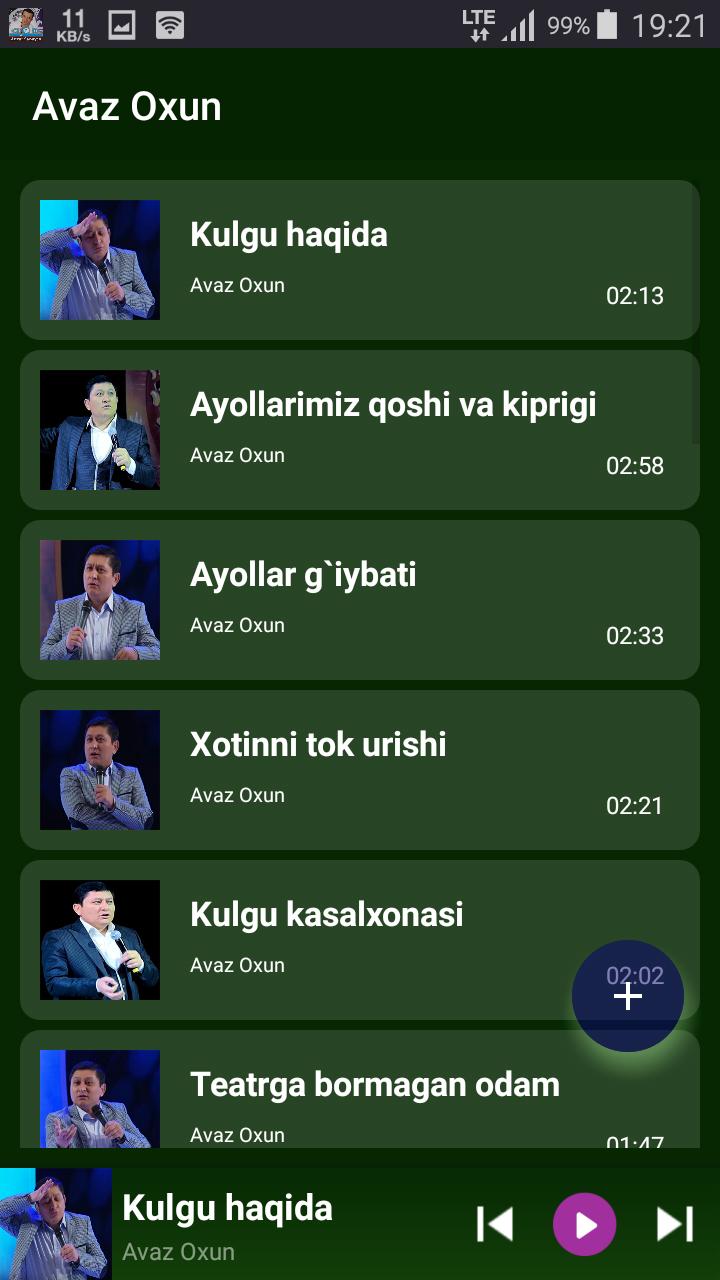Tap the Kulgu haqida thumbnail in mini player
Viewport: 720px width, 1280px height.
click(57, 1223)
